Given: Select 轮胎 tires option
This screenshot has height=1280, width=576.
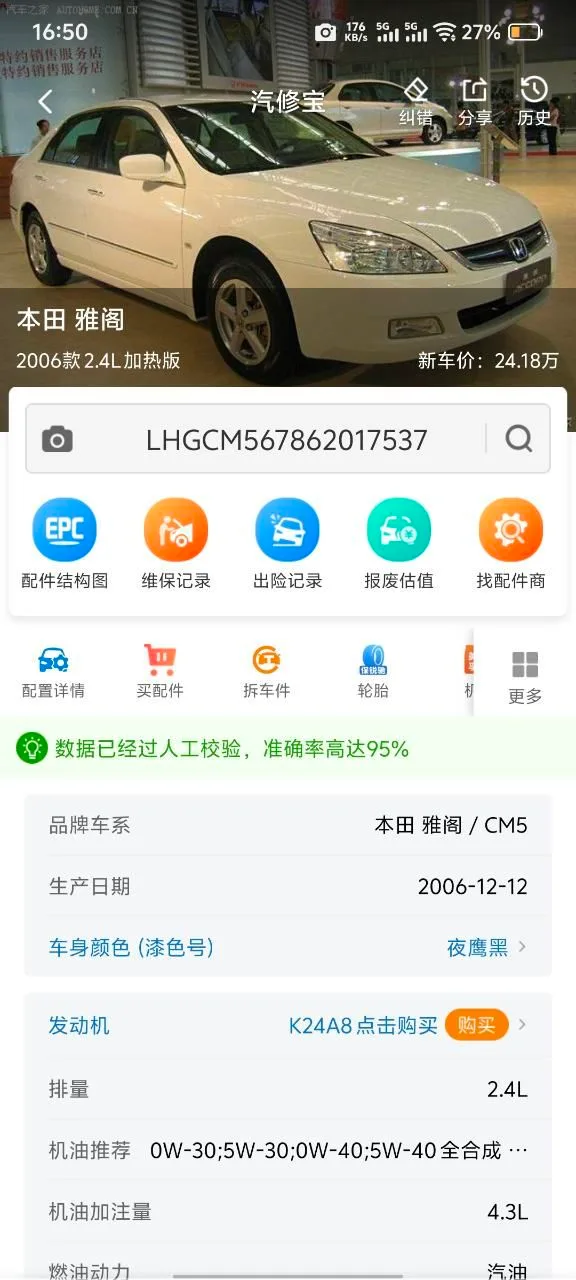Looking at the screenshot, I should 373,671.
